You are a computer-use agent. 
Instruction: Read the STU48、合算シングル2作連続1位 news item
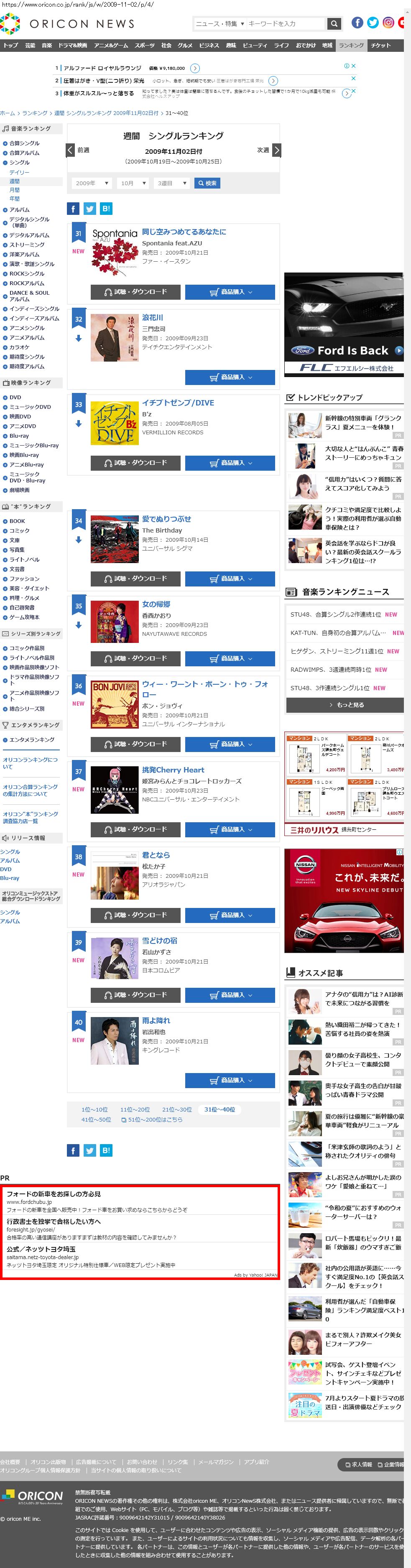[x=335, y=615]
